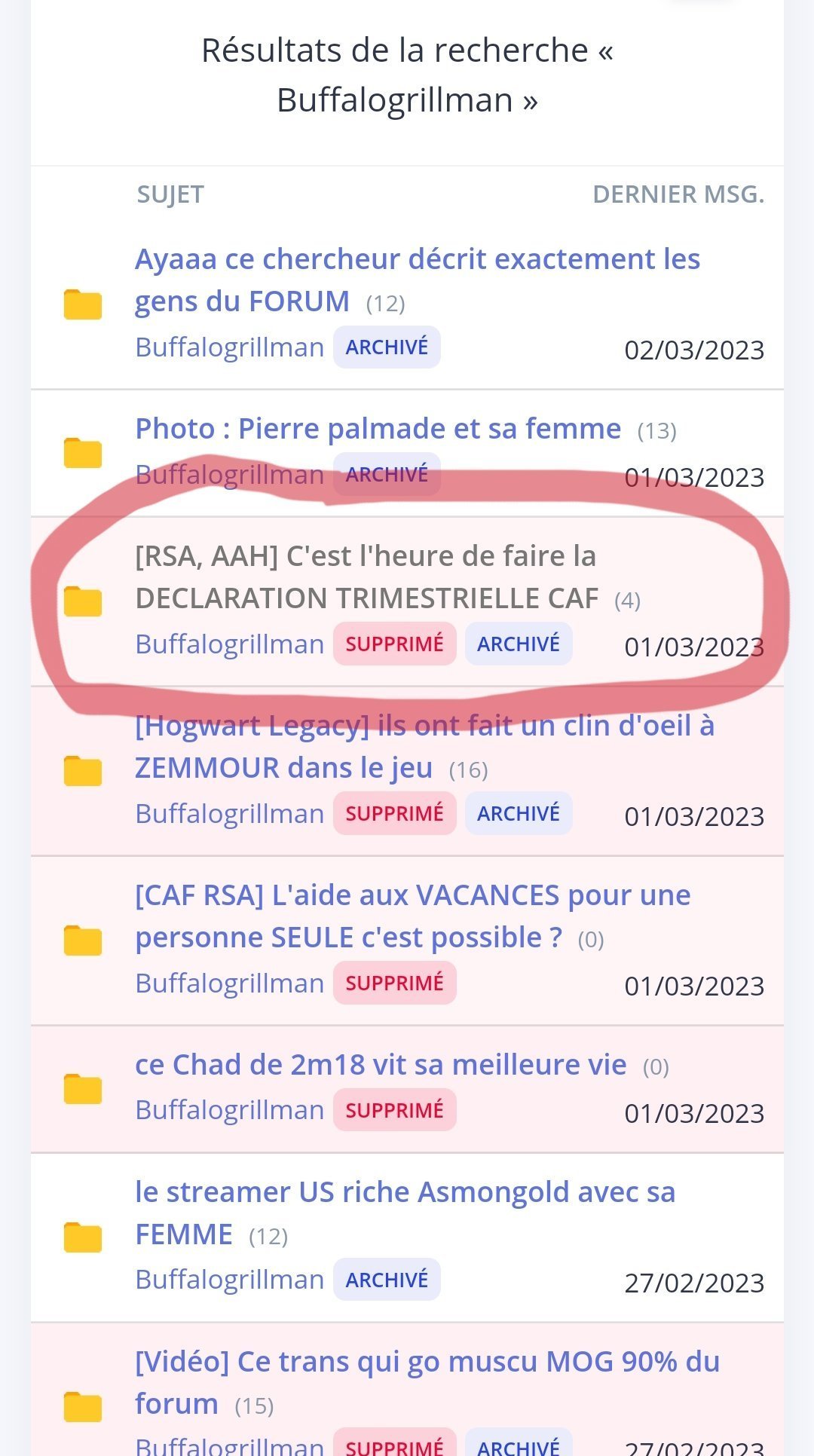Open the Hogwart Legacy ZEMMOUR topic
The width and height of the screenshot is (814, 1456).
tap(424, 746)
